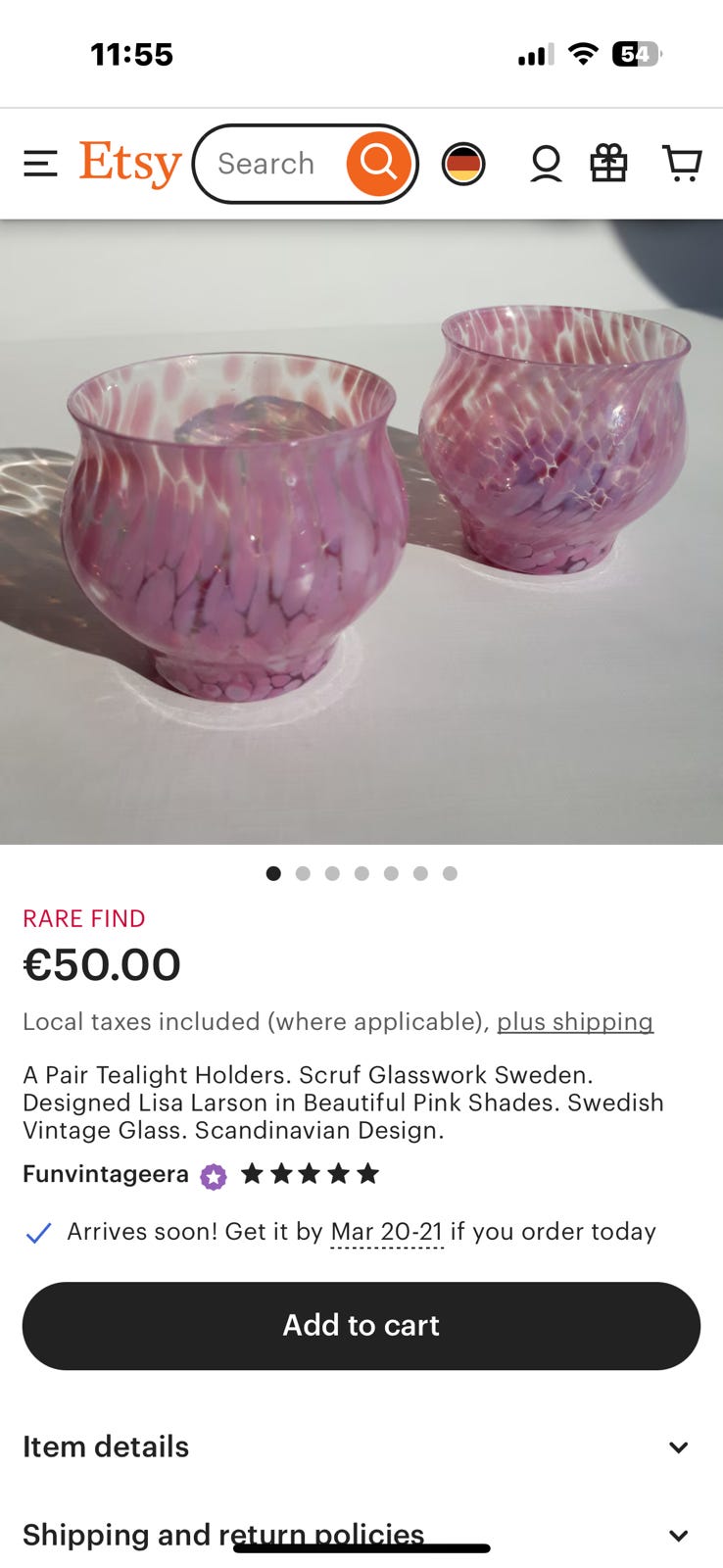Open the Etsy navigation menu
The image size is (723, 1568).
(39, 164)
